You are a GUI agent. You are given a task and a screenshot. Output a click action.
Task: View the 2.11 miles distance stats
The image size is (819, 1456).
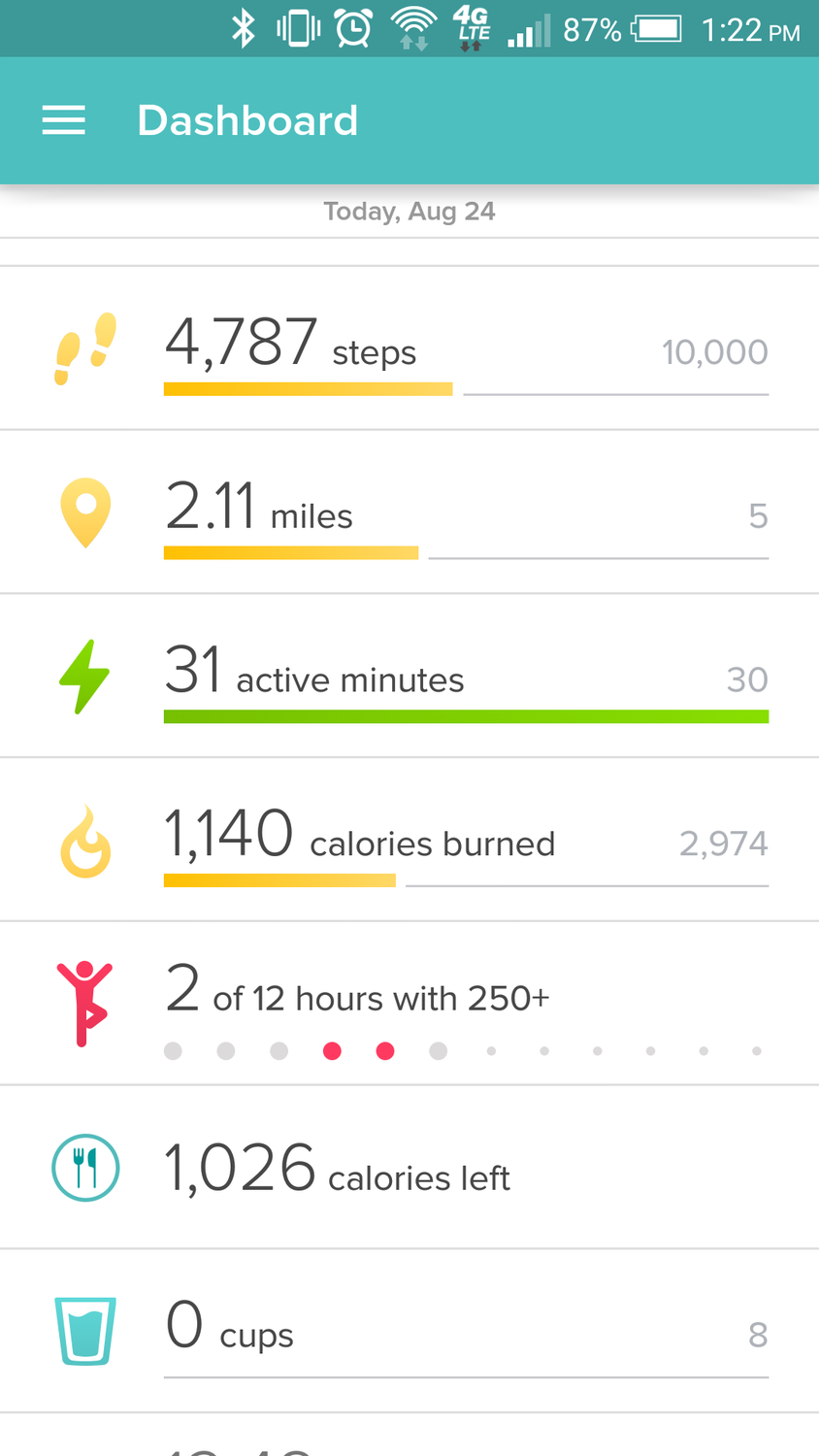coord(409,512)
